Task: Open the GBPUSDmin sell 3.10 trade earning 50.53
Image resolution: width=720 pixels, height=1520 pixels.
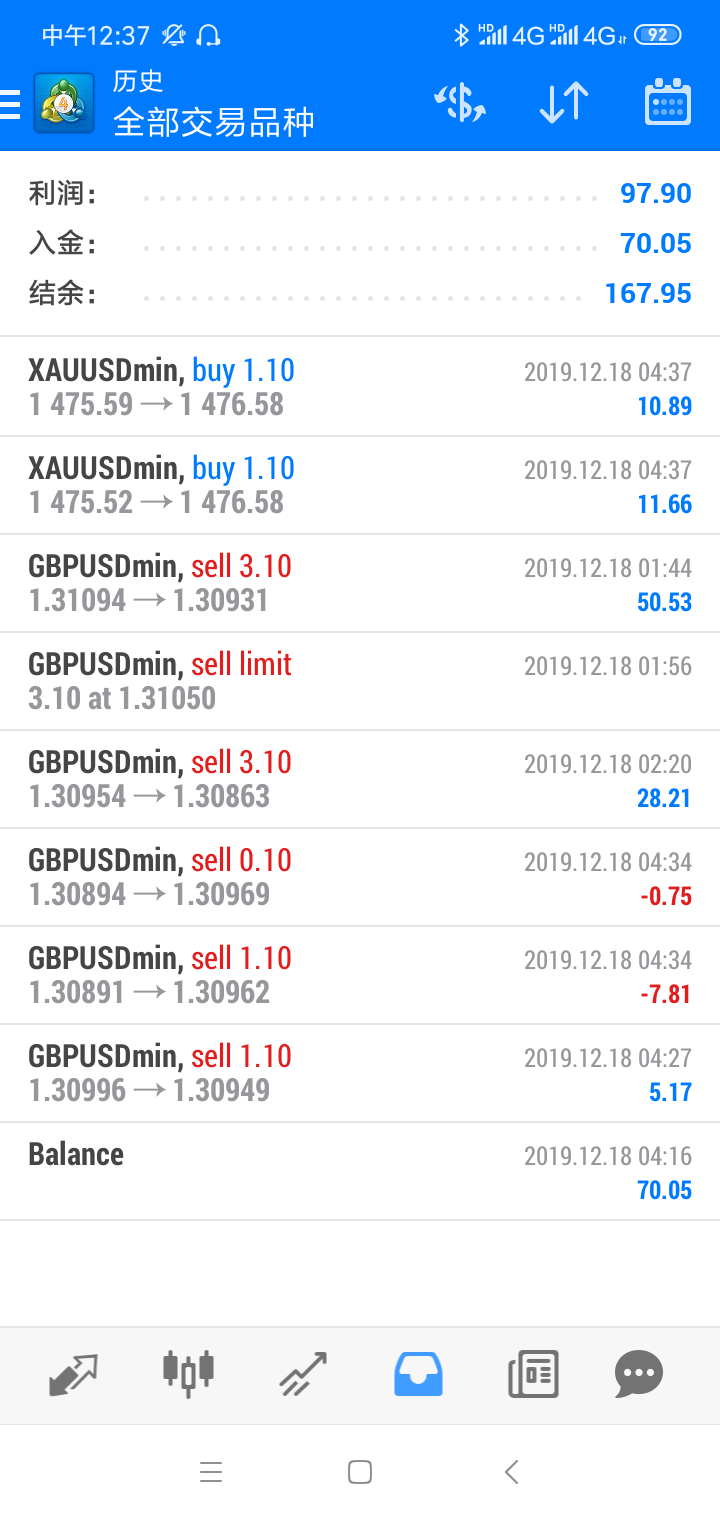Action: point(360,583)
